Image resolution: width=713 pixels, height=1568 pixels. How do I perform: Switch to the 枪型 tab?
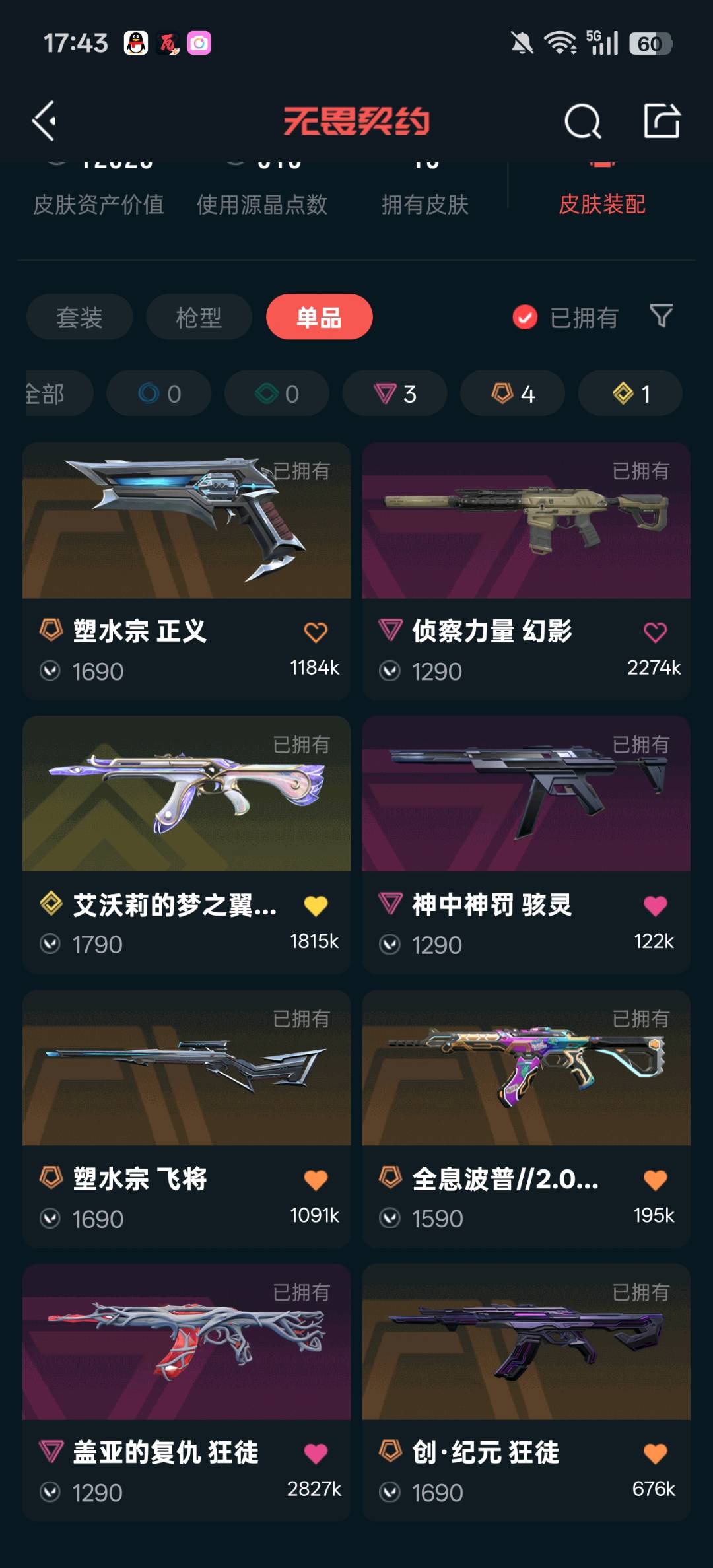[x=199, y=318]
